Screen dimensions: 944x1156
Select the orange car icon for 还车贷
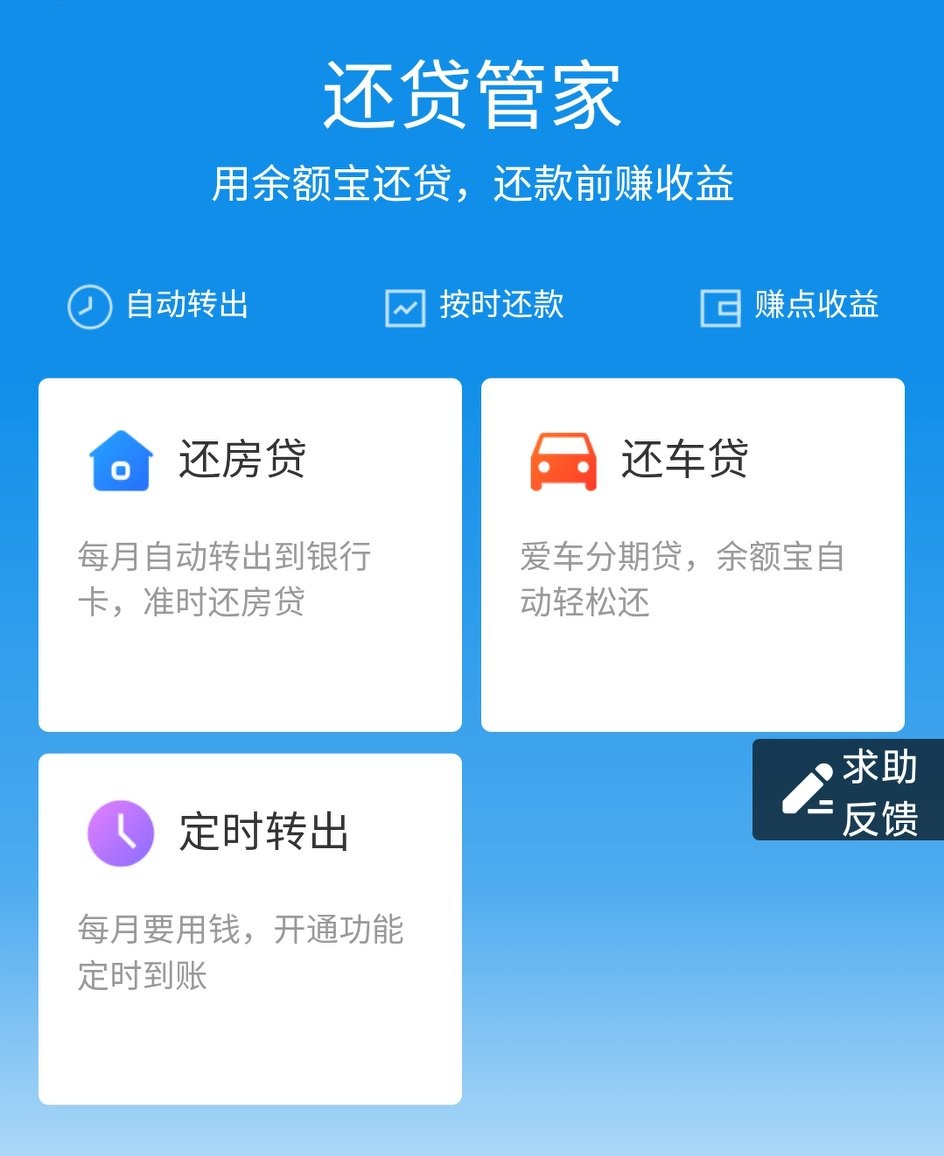563,460
